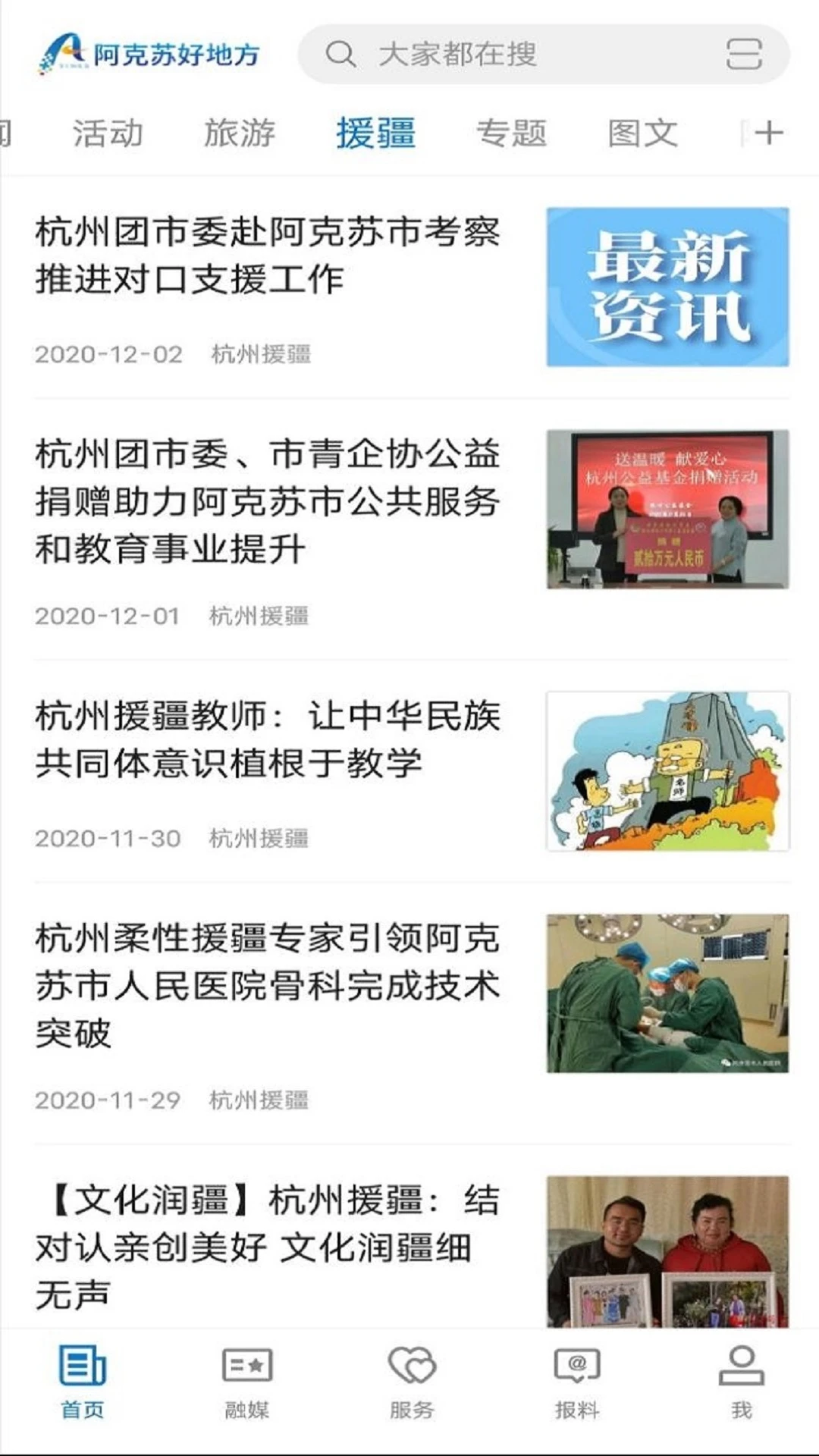Switch to the 报料 tab
This screenshot has height=1456, width=819.
pos(577,1382)
